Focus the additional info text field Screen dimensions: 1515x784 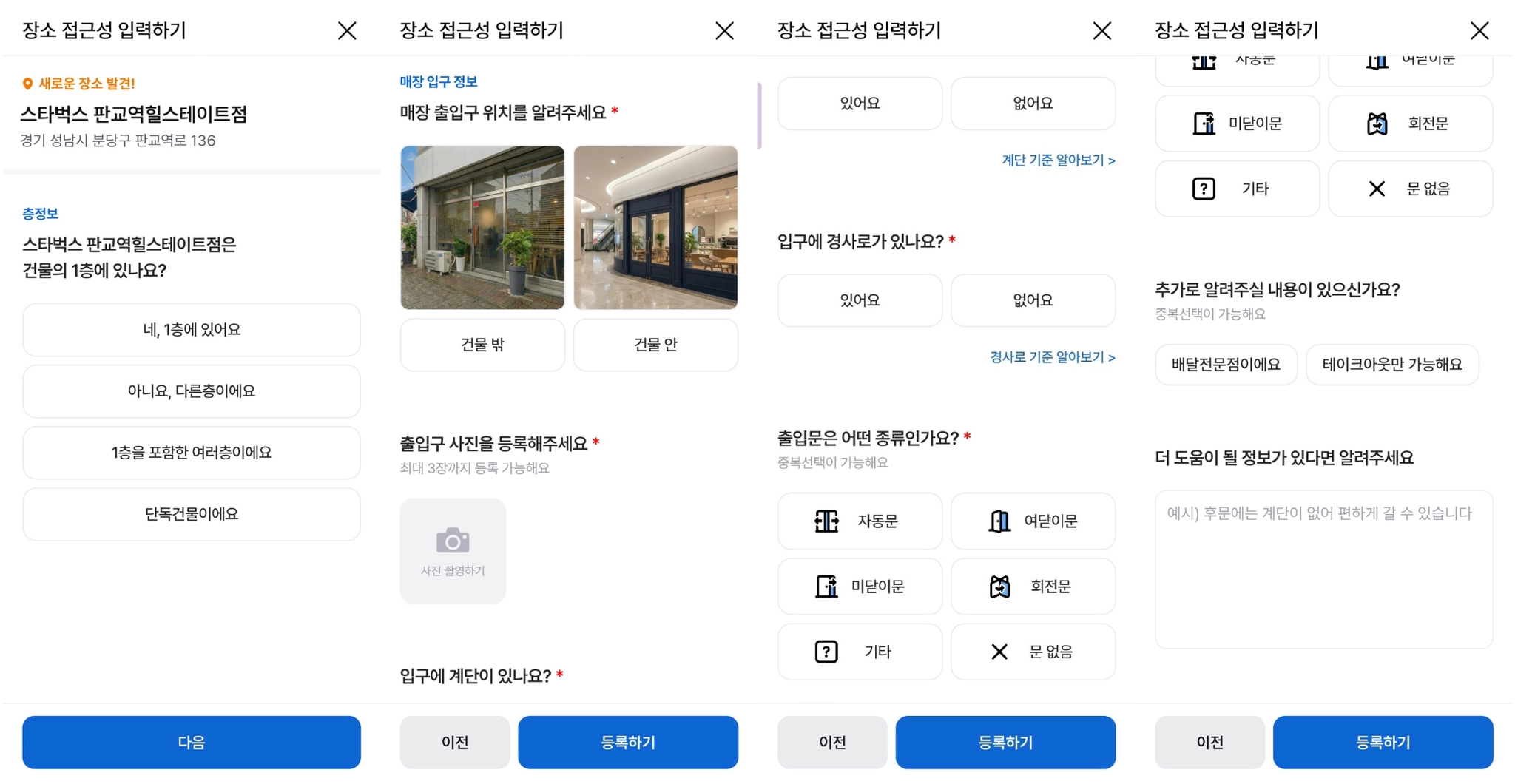[x=1323, y=569]
